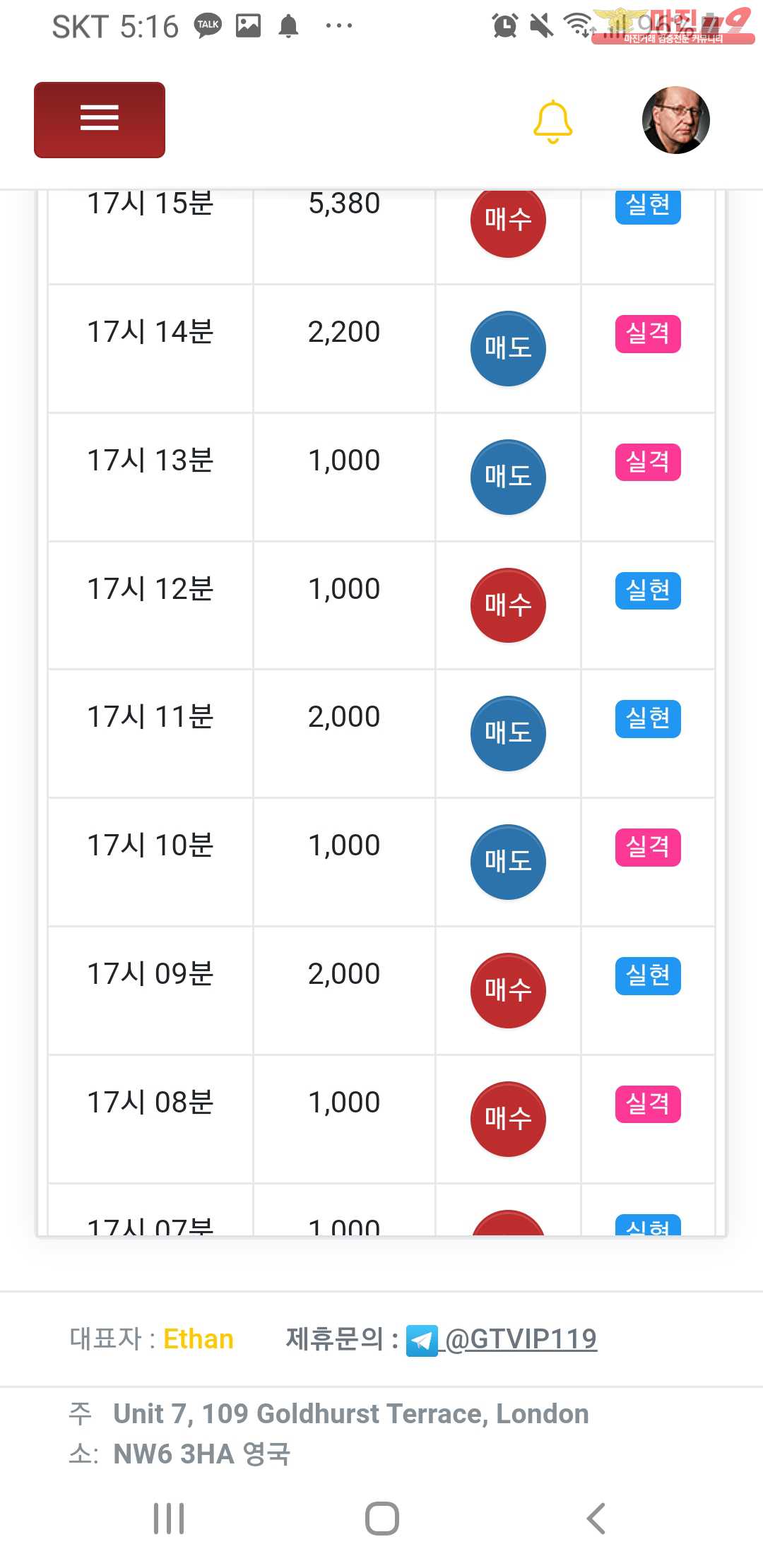This screenshot has width=763, height=1568.
Task: Open the profile avatar picture
Action: 675,121
